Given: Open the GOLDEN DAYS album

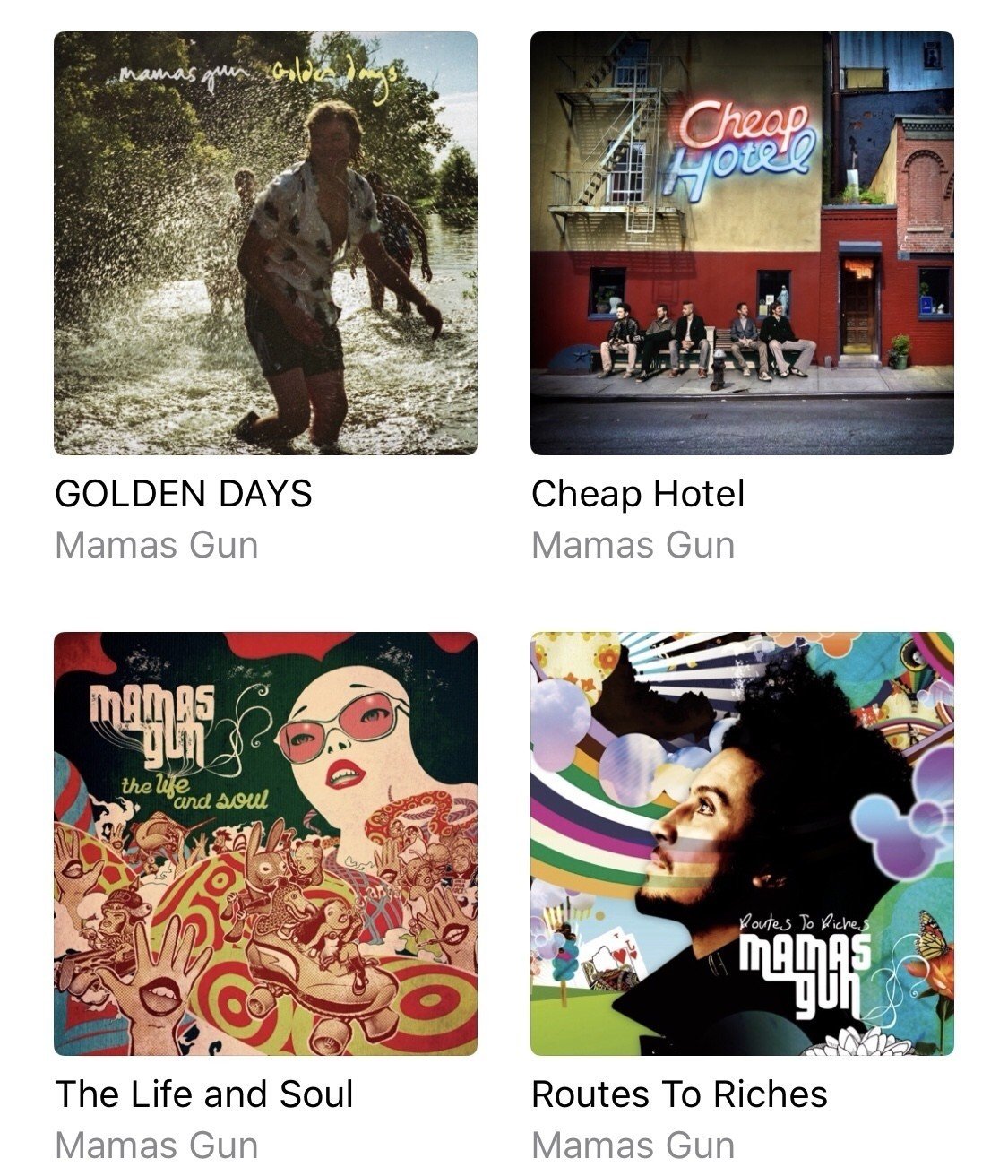Looking at the screenshot, I should (x=265, y=244).
